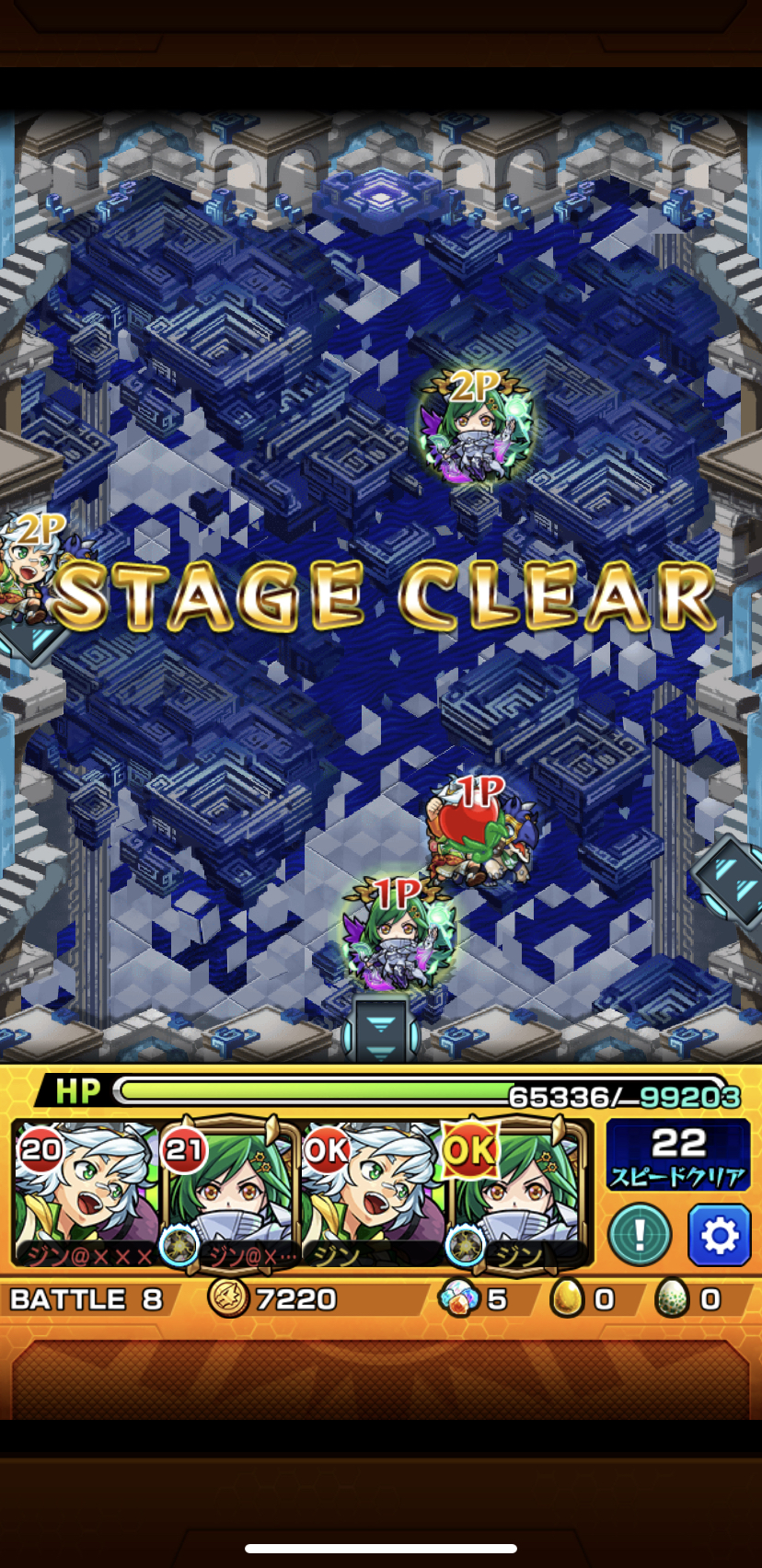Select the first character portrait with badge 20

(x=86, y=1193)
